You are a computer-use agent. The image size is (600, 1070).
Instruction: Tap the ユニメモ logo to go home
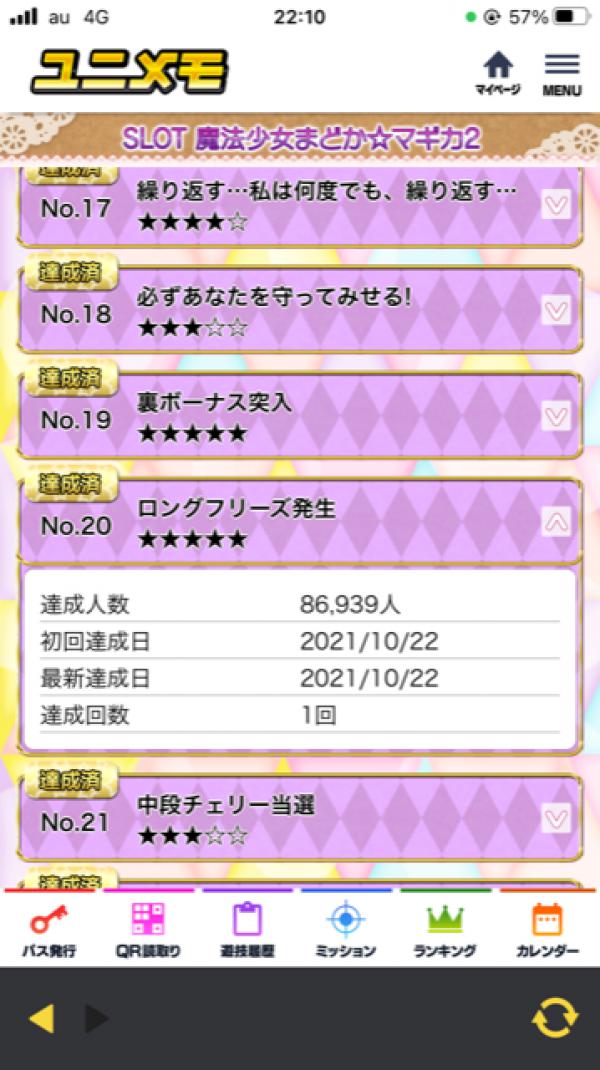click(130, 73)
